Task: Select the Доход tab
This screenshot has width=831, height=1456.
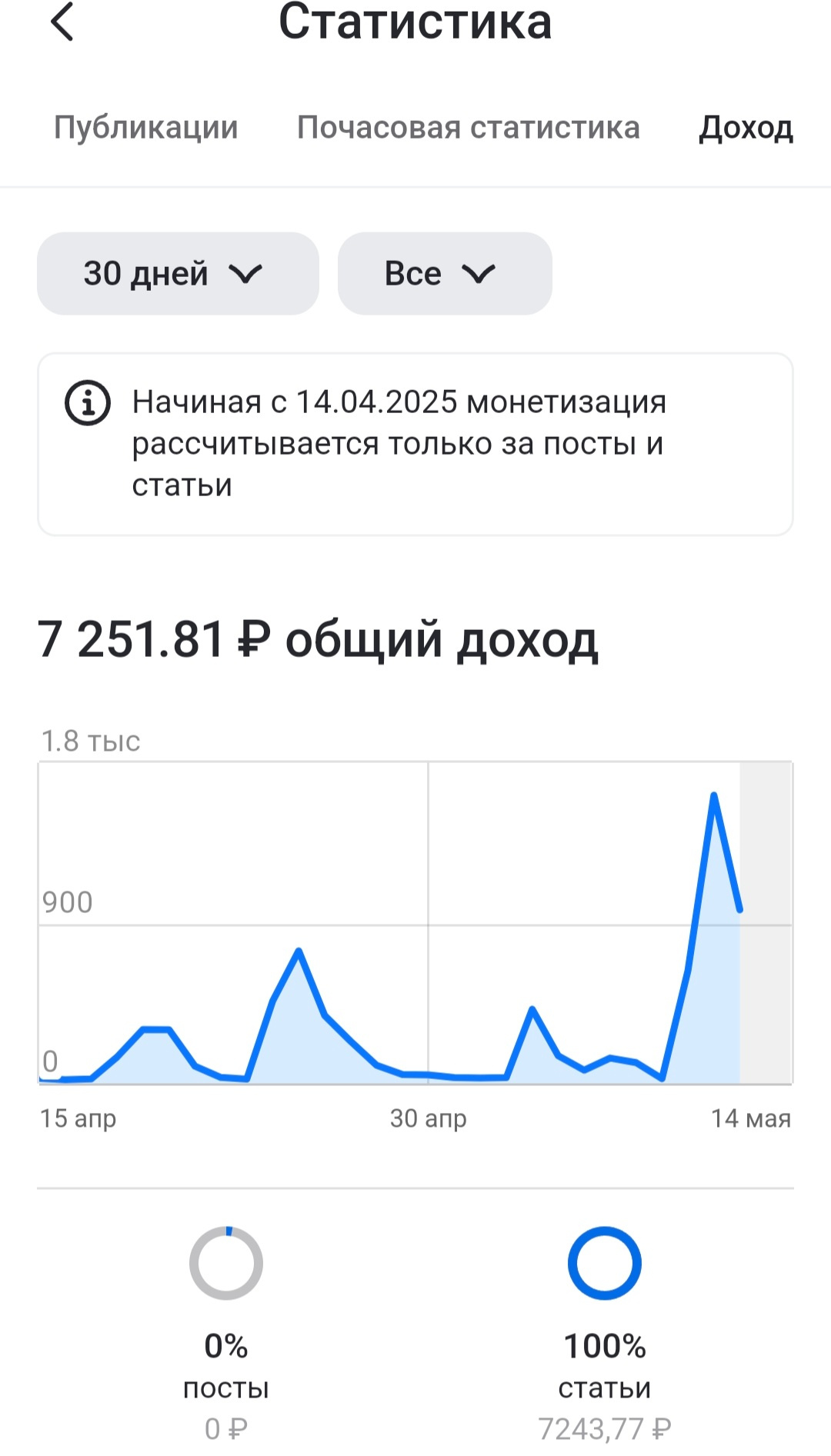Action: tap(745, 128)
